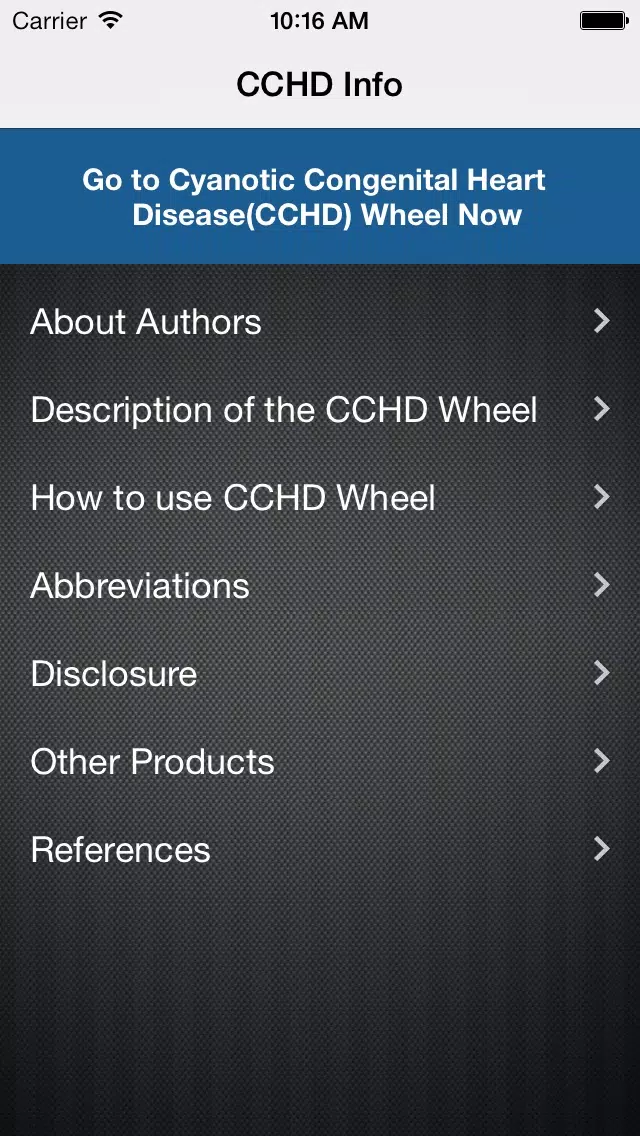Select Other Products
Screen dimensions: 640x1136
click(x=320, y=761)
